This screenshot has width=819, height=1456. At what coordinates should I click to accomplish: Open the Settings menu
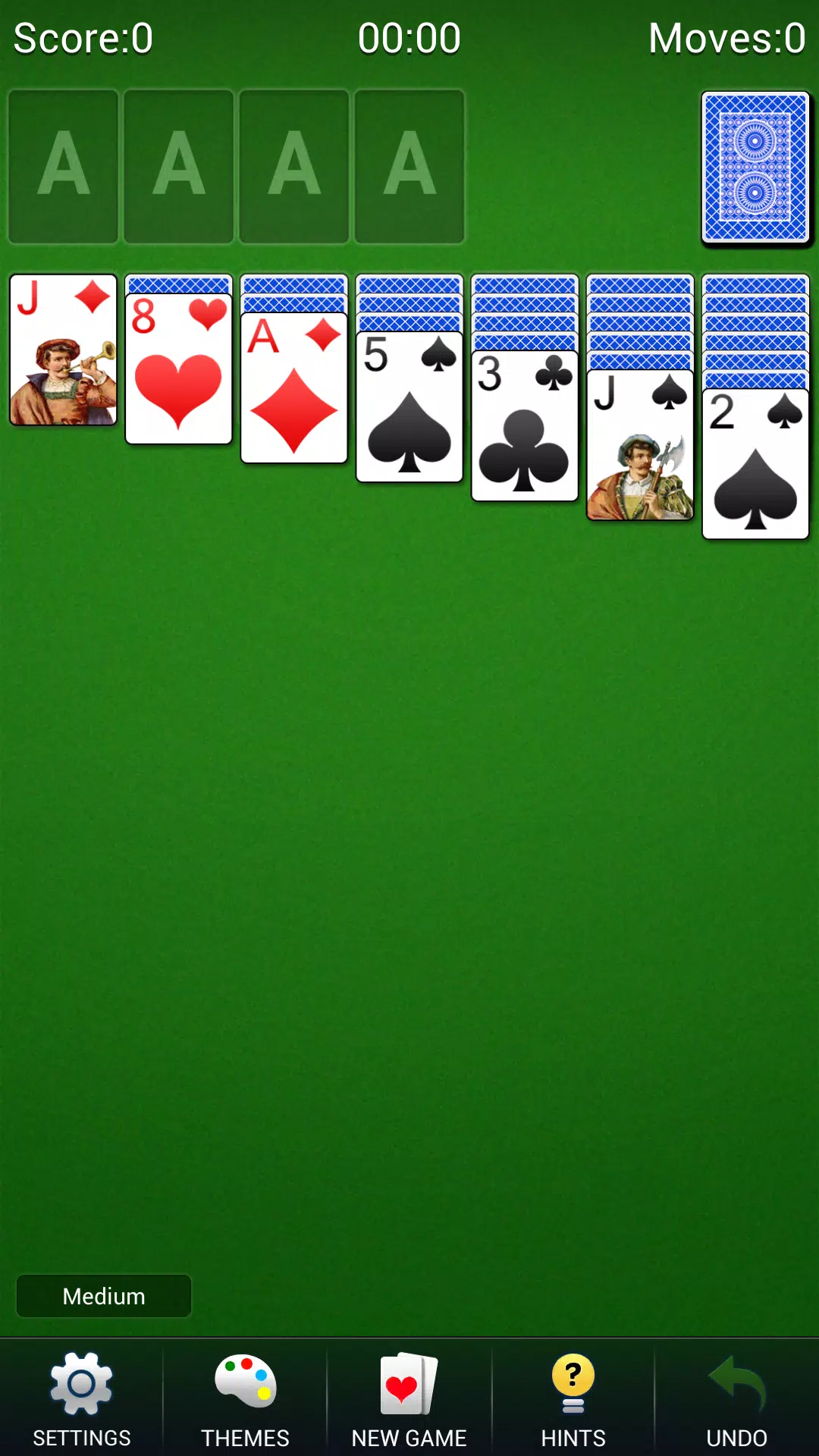point(81,1398)
